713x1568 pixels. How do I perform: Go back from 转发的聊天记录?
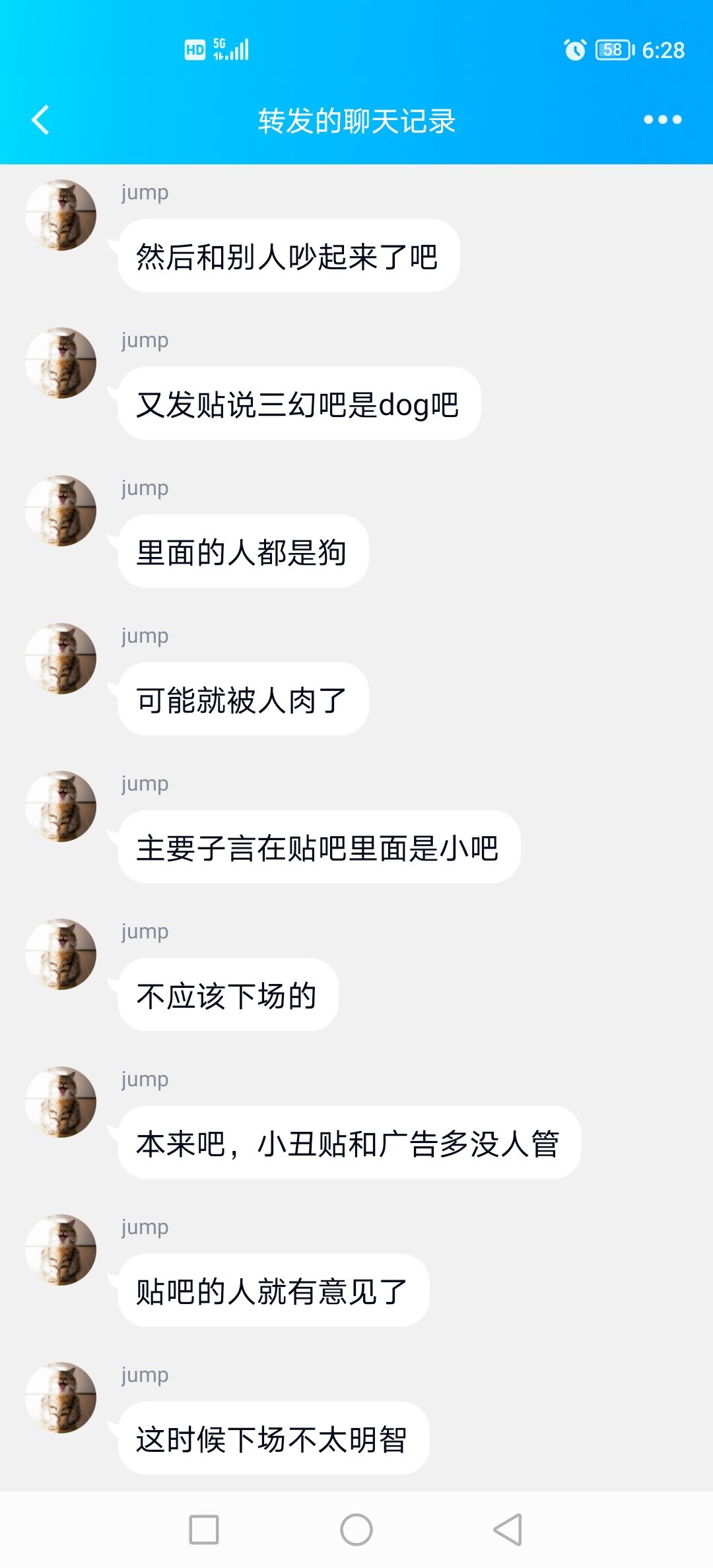[x=41, y=120]
